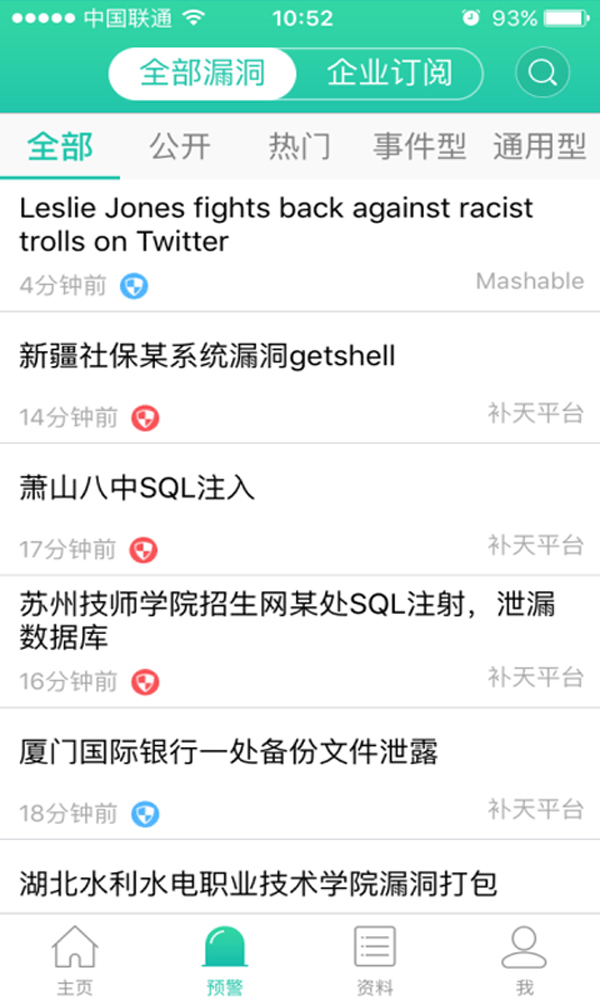Tap the 预警 tab in the bottom bar

[x=225, y=958]
